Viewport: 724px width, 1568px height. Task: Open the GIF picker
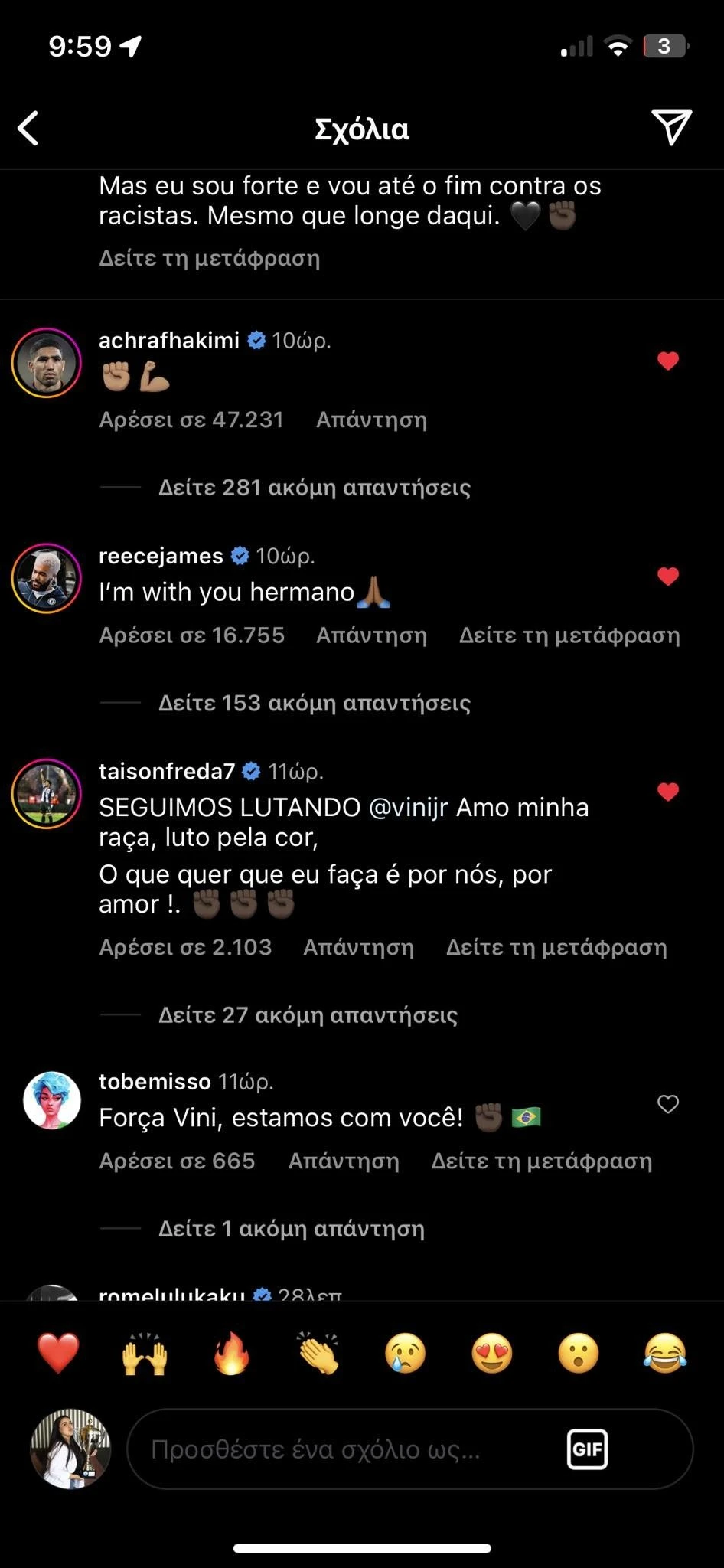(x=587, y=1449)
